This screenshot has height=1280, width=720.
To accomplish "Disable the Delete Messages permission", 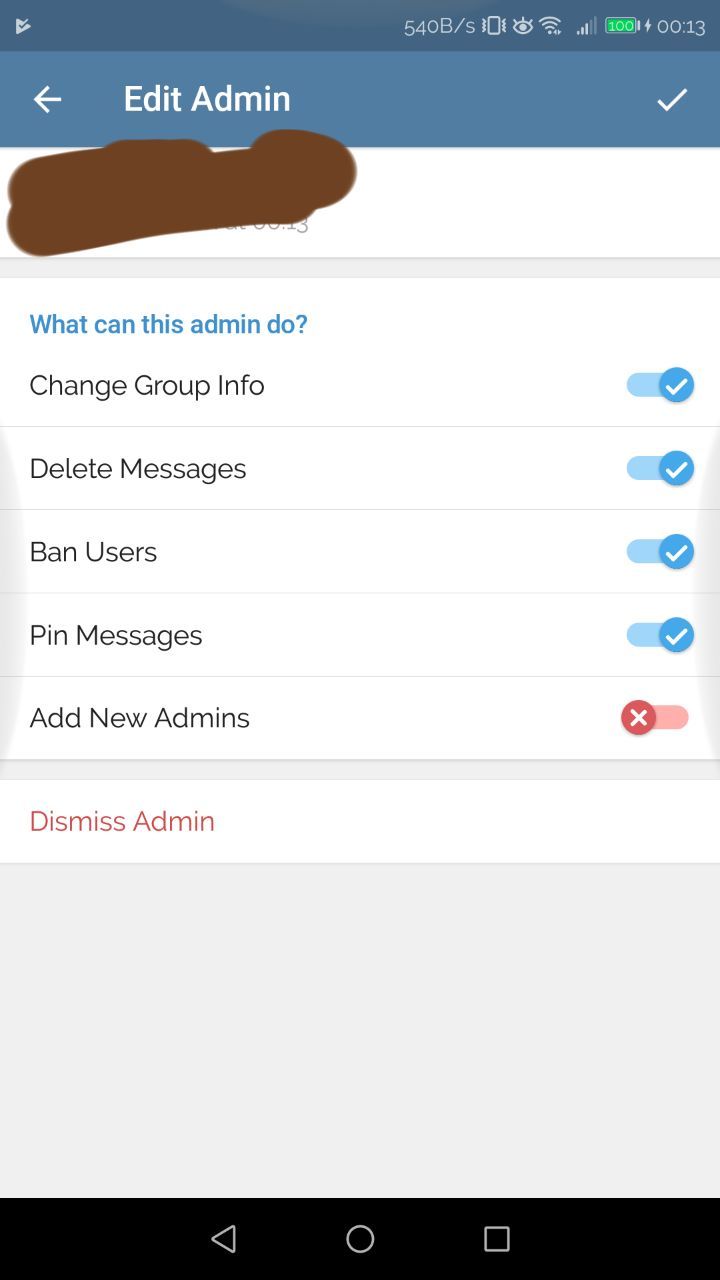I will (x=660, y=468).
